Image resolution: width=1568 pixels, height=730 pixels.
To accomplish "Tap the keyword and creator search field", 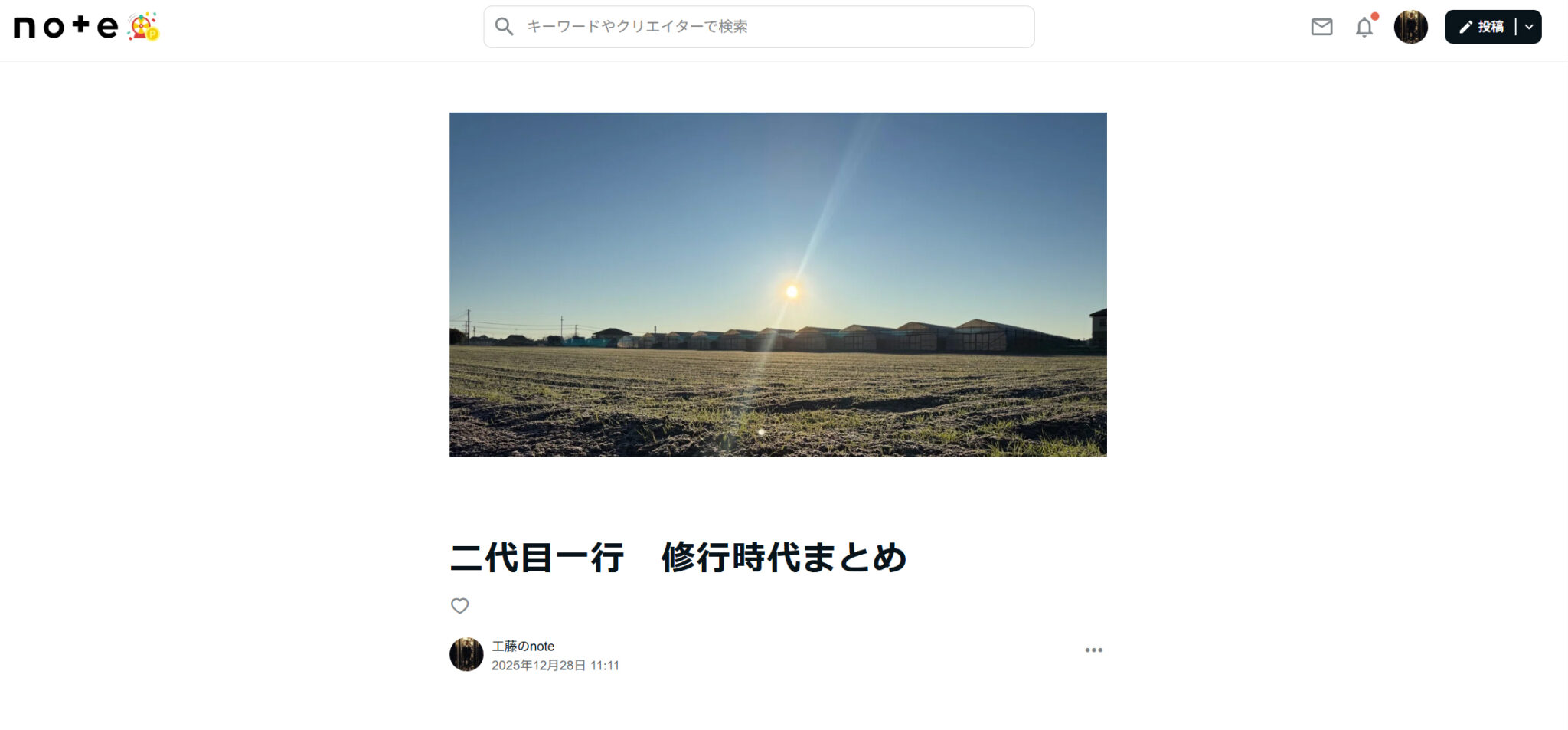I will 766,27.
